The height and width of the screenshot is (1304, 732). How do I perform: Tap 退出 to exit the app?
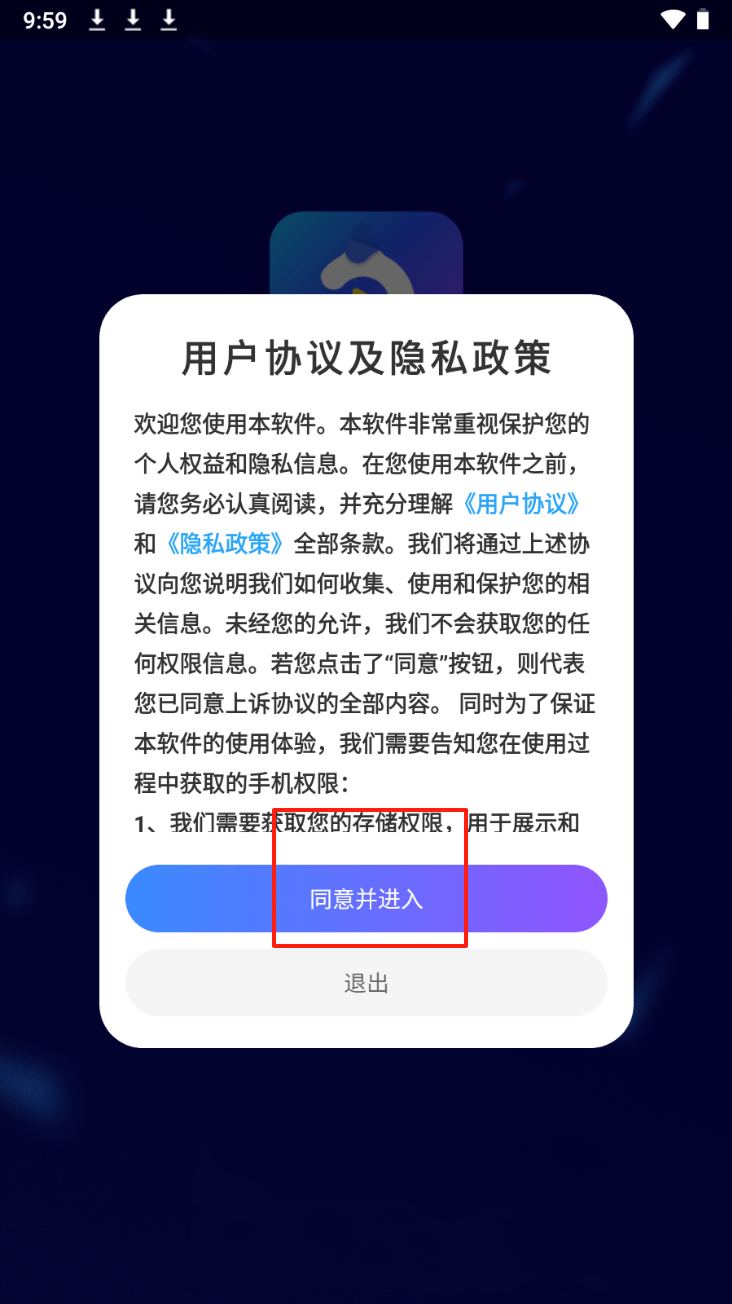coord(366,983)
